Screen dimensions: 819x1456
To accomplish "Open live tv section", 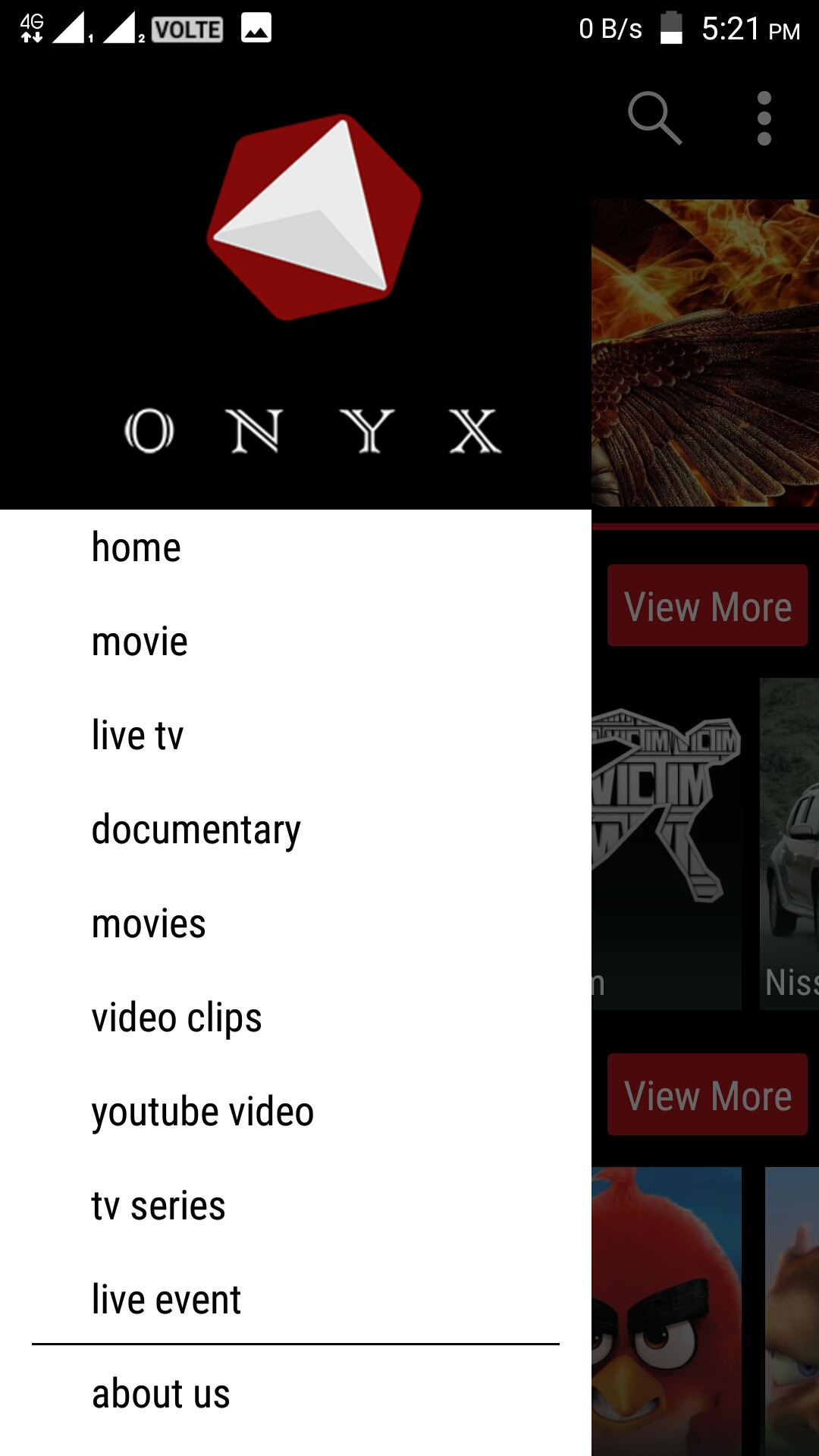I will point(296,736).
